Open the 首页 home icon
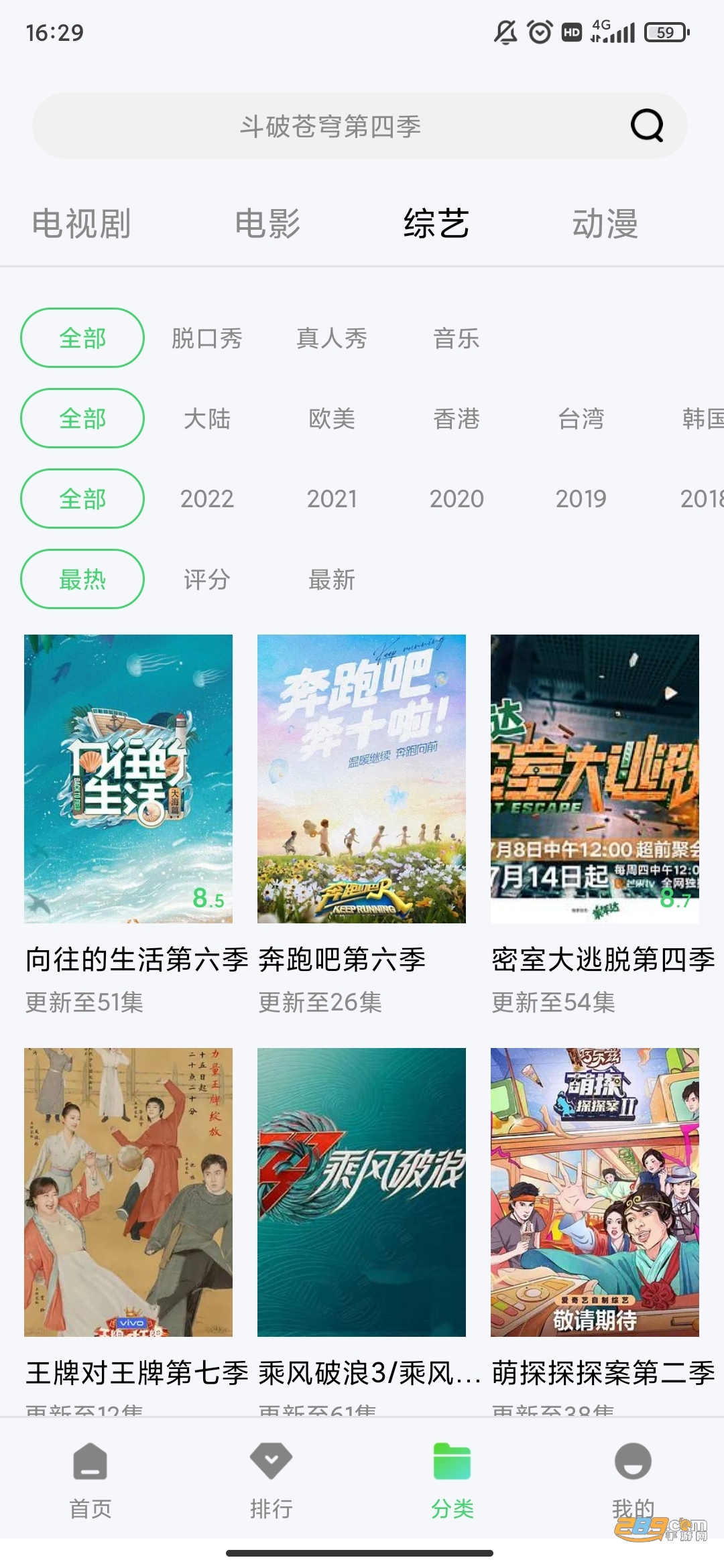 [x=90, y=1461]
